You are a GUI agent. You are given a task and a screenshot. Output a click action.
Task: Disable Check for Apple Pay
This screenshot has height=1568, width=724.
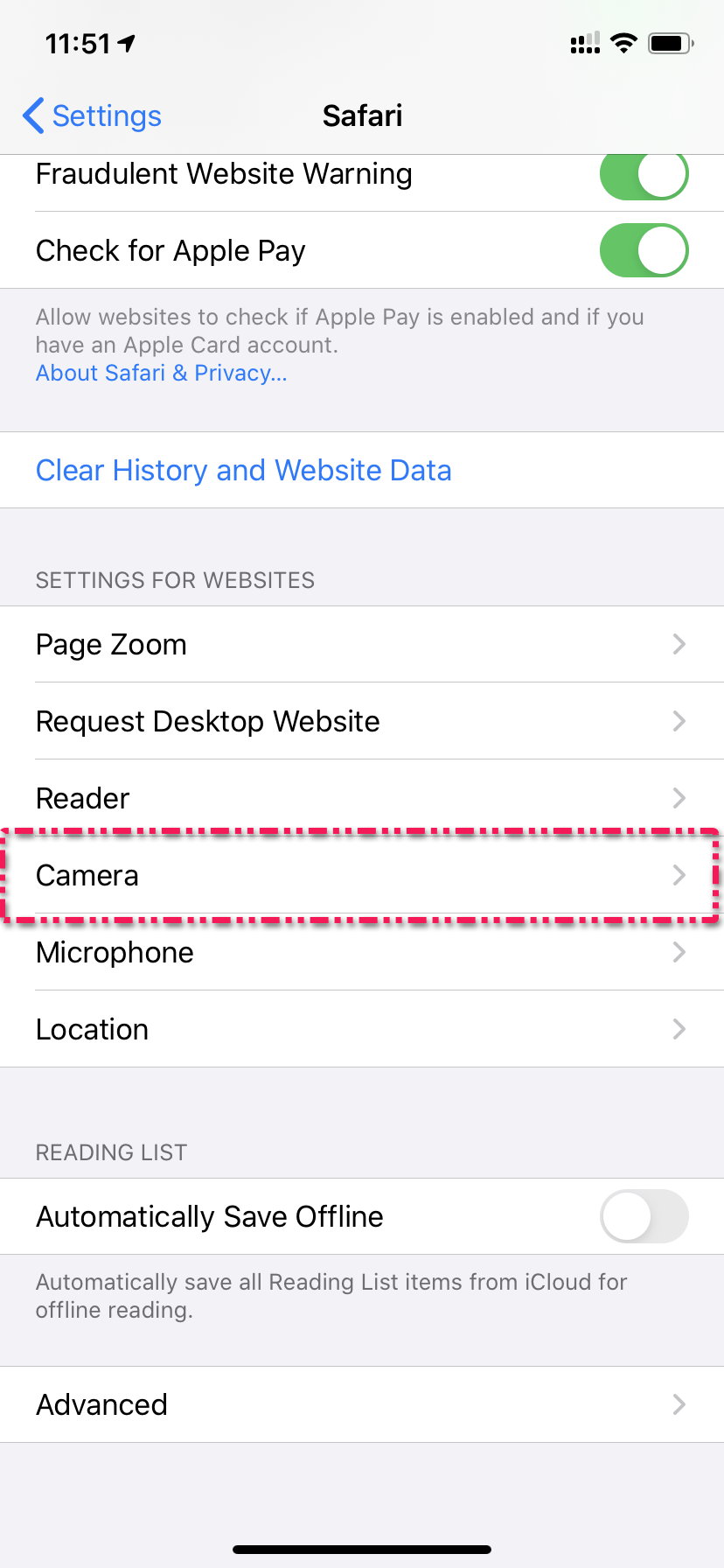pos(644,251)
